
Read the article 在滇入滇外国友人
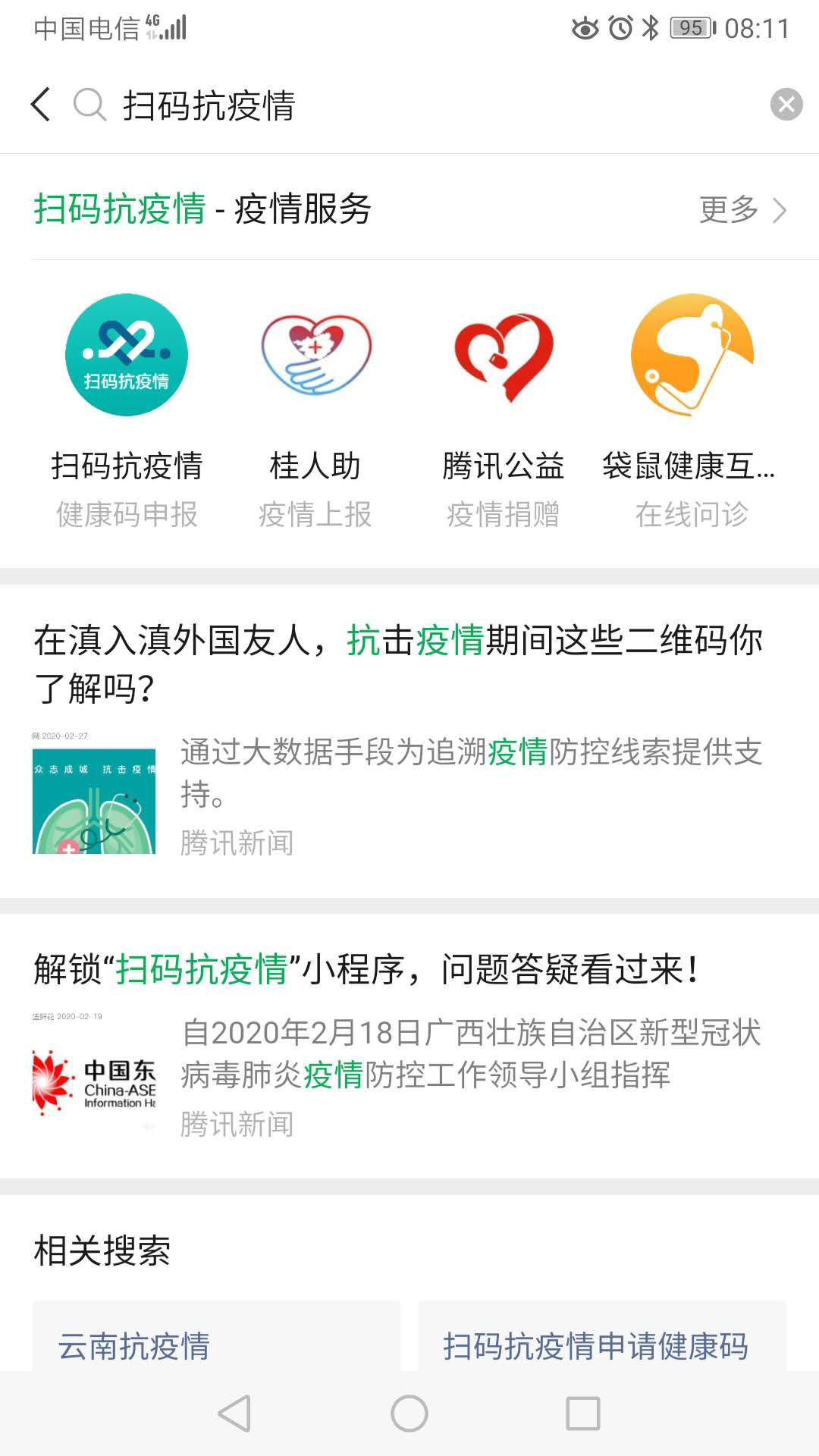point(398,664)
